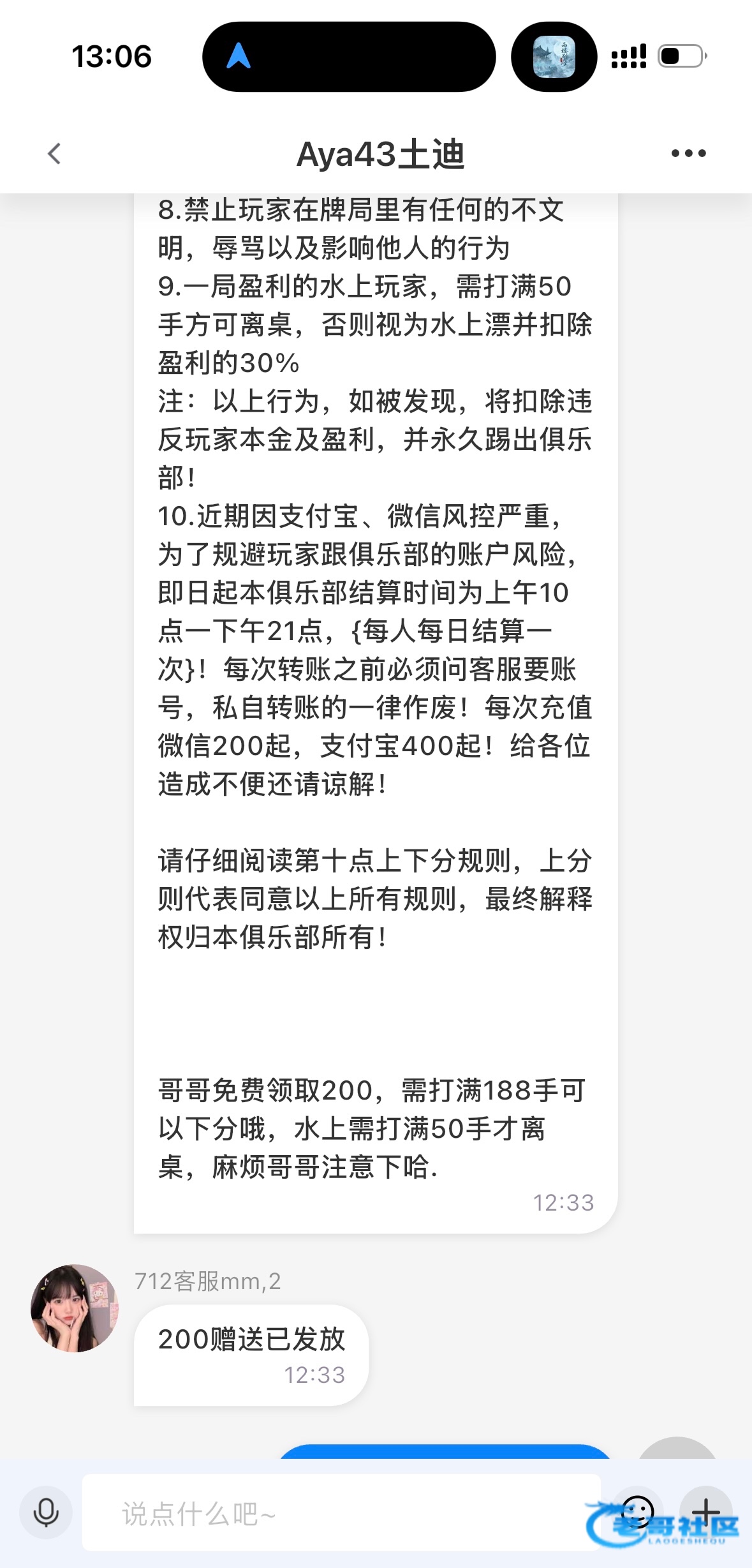Image resolution: width=752 pixels, height=1568 pixels.
Task: Open the emoji picker
Action: point(637,1512)
